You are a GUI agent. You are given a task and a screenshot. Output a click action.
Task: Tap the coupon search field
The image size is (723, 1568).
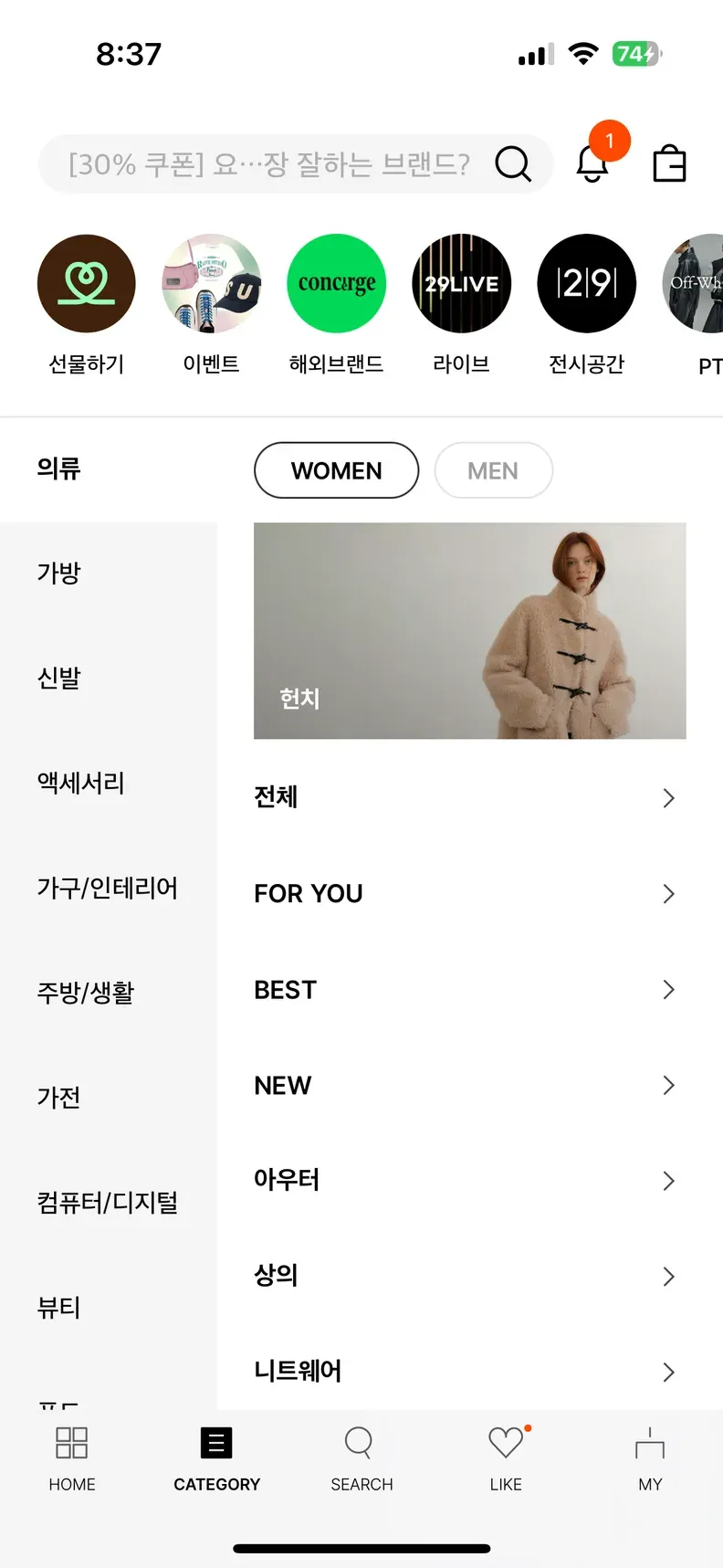[269, 164]
